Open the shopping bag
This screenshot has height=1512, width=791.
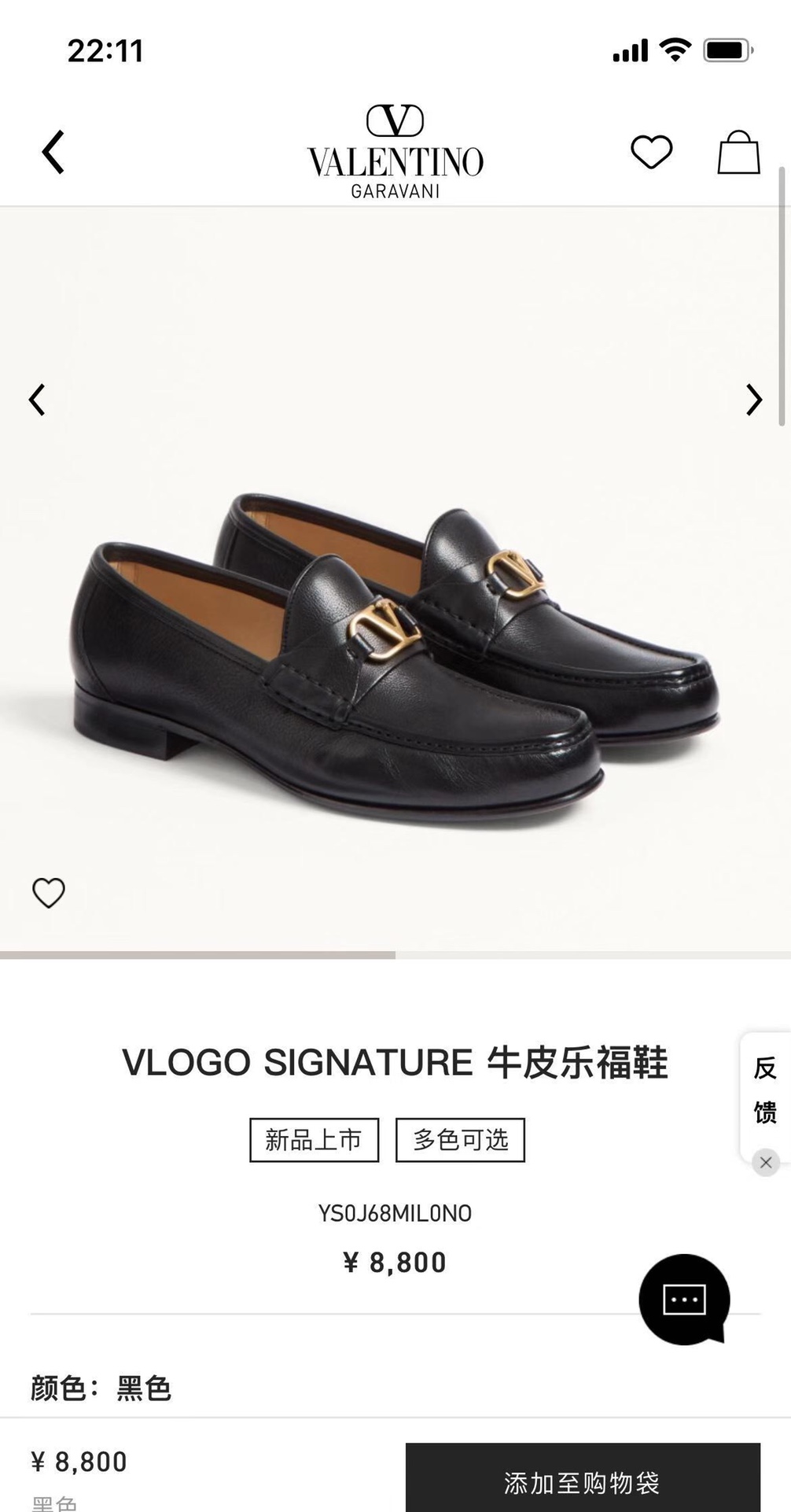pos(738,152)
